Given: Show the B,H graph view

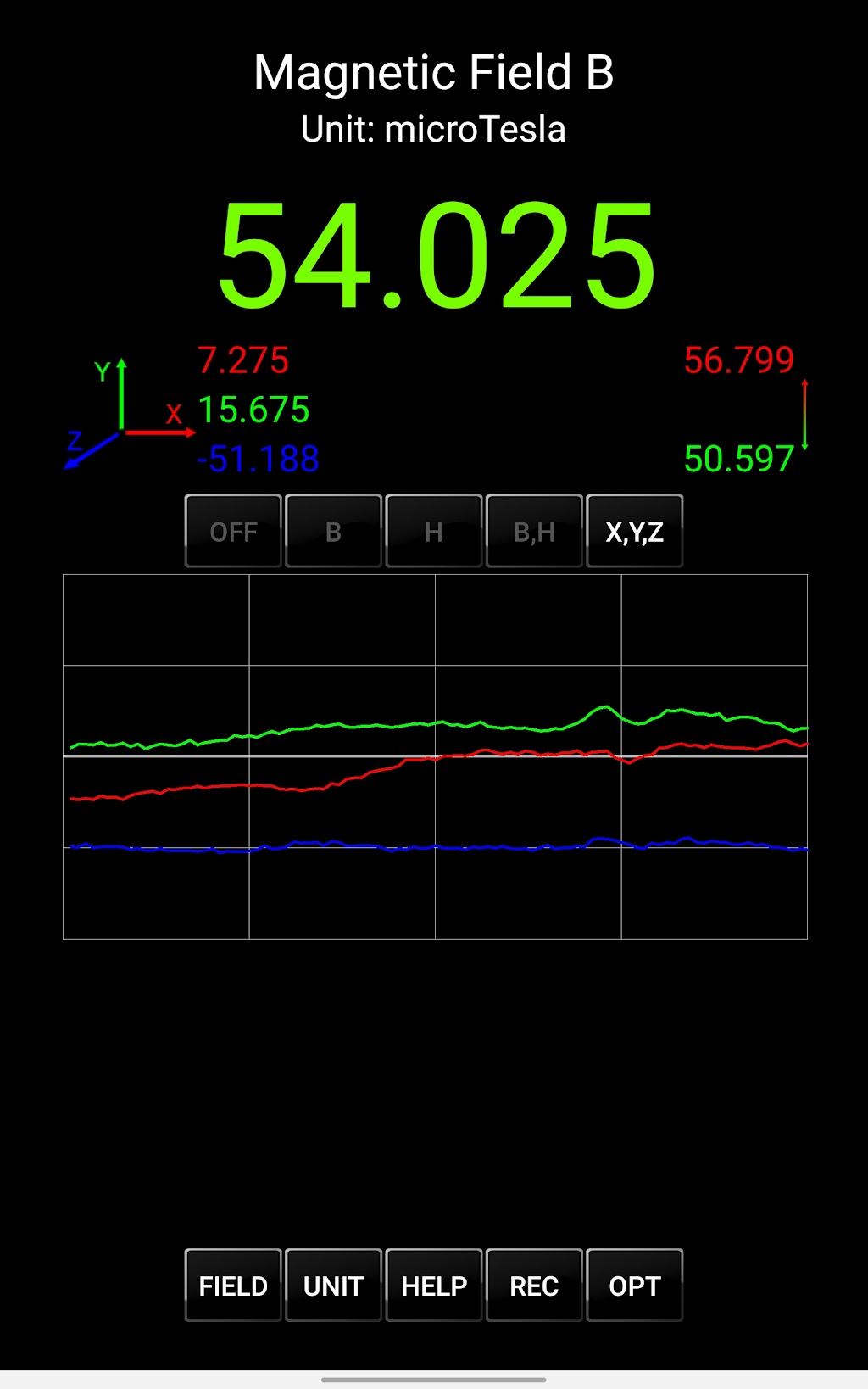Looking at the screenshot, I should (534, 532).
